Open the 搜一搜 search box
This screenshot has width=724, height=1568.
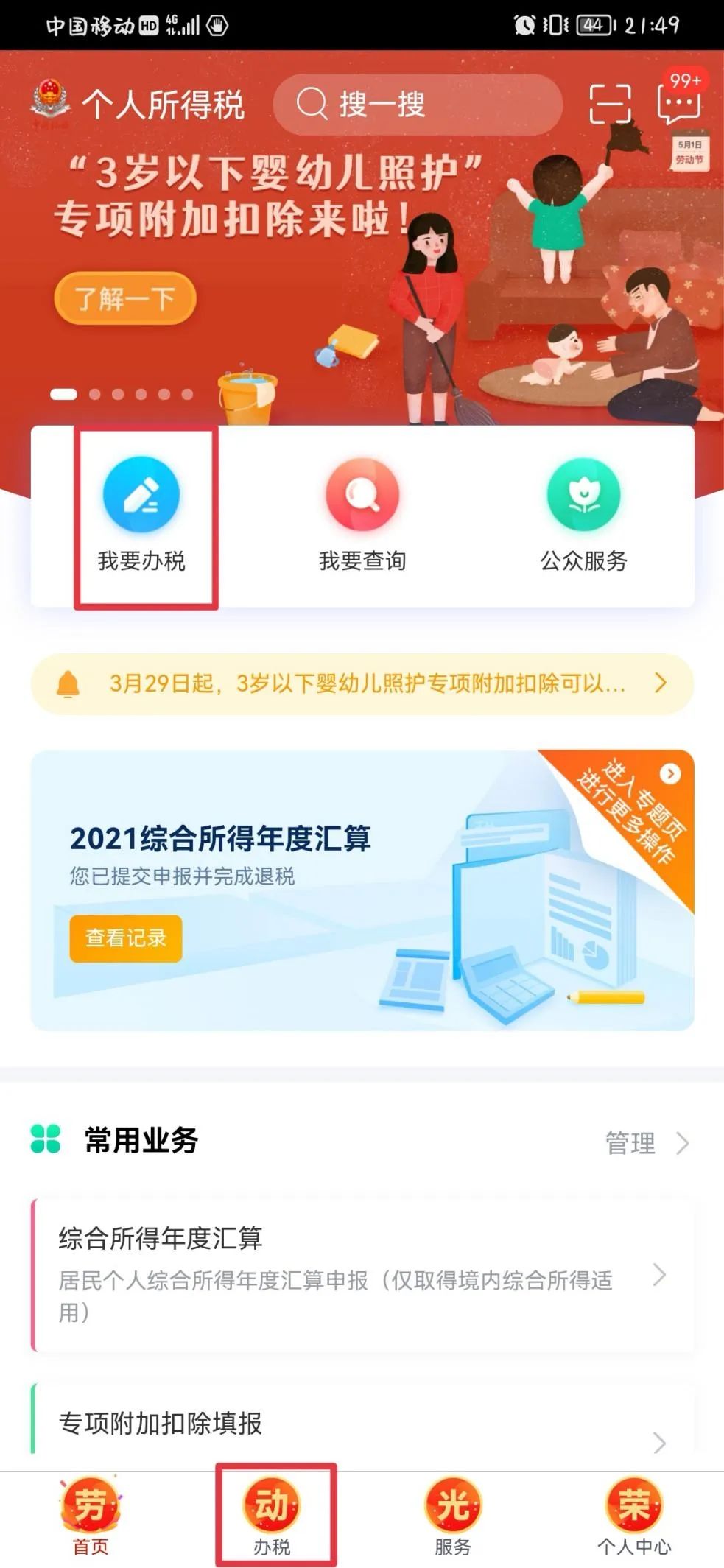pos(417,104)
